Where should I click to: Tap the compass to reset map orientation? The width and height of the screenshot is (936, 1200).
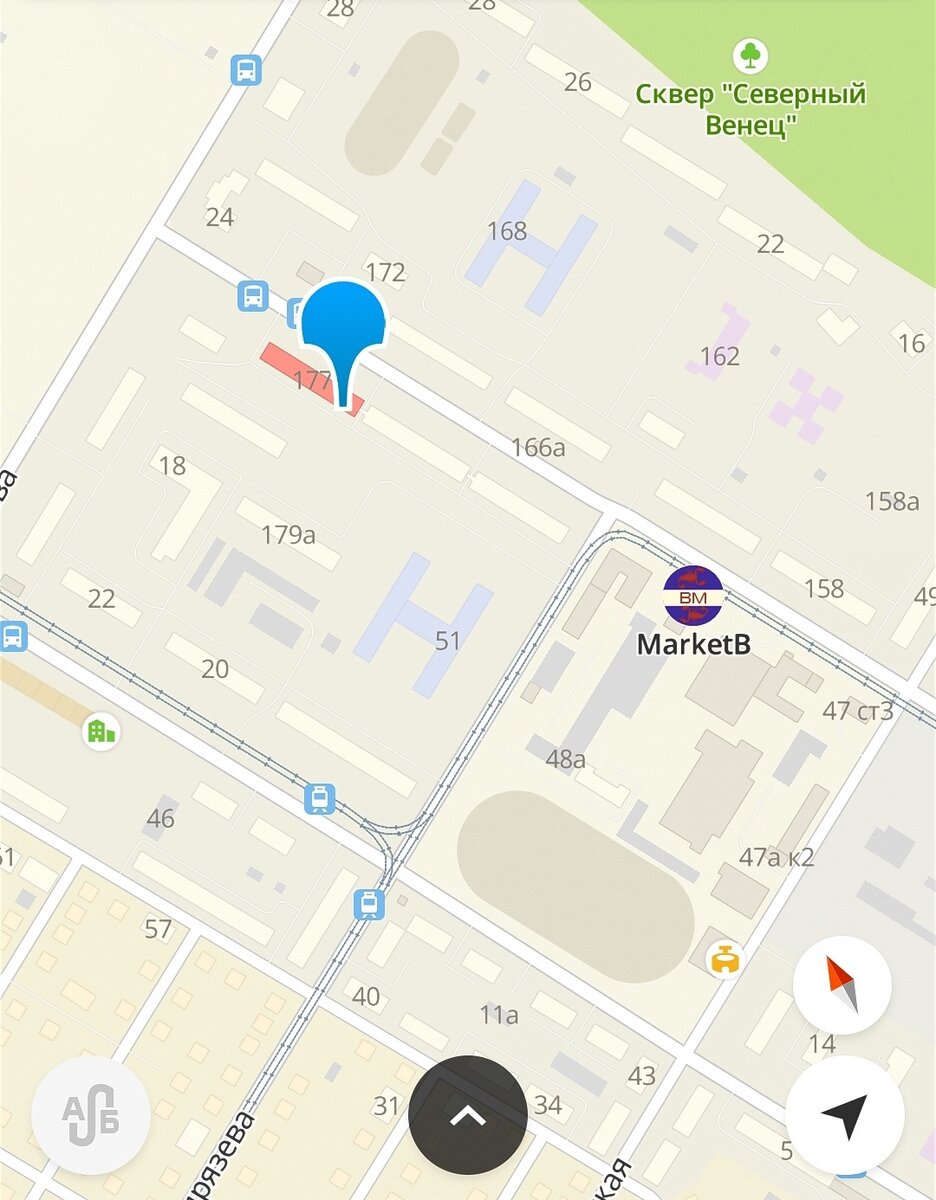tap(842, 984)
